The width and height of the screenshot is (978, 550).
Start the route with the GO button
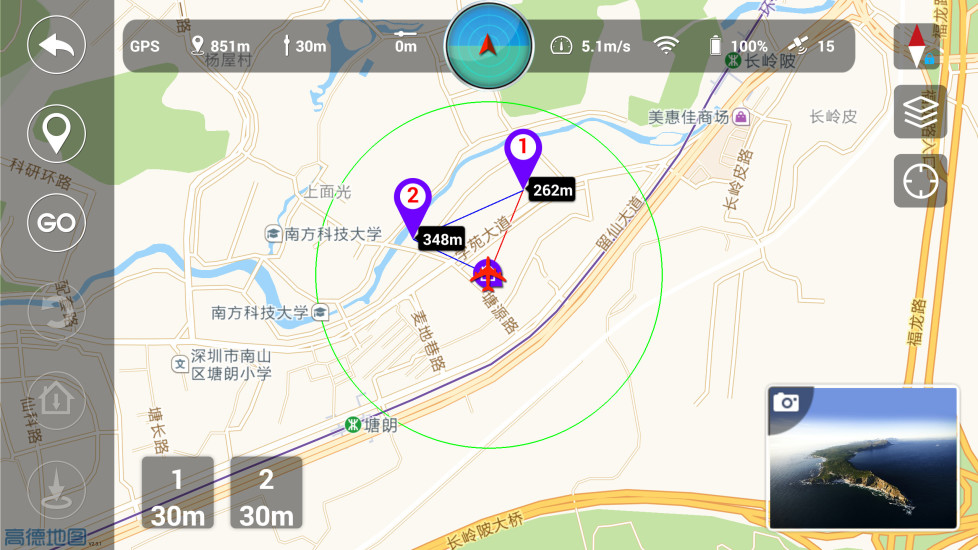pos(56,222)
